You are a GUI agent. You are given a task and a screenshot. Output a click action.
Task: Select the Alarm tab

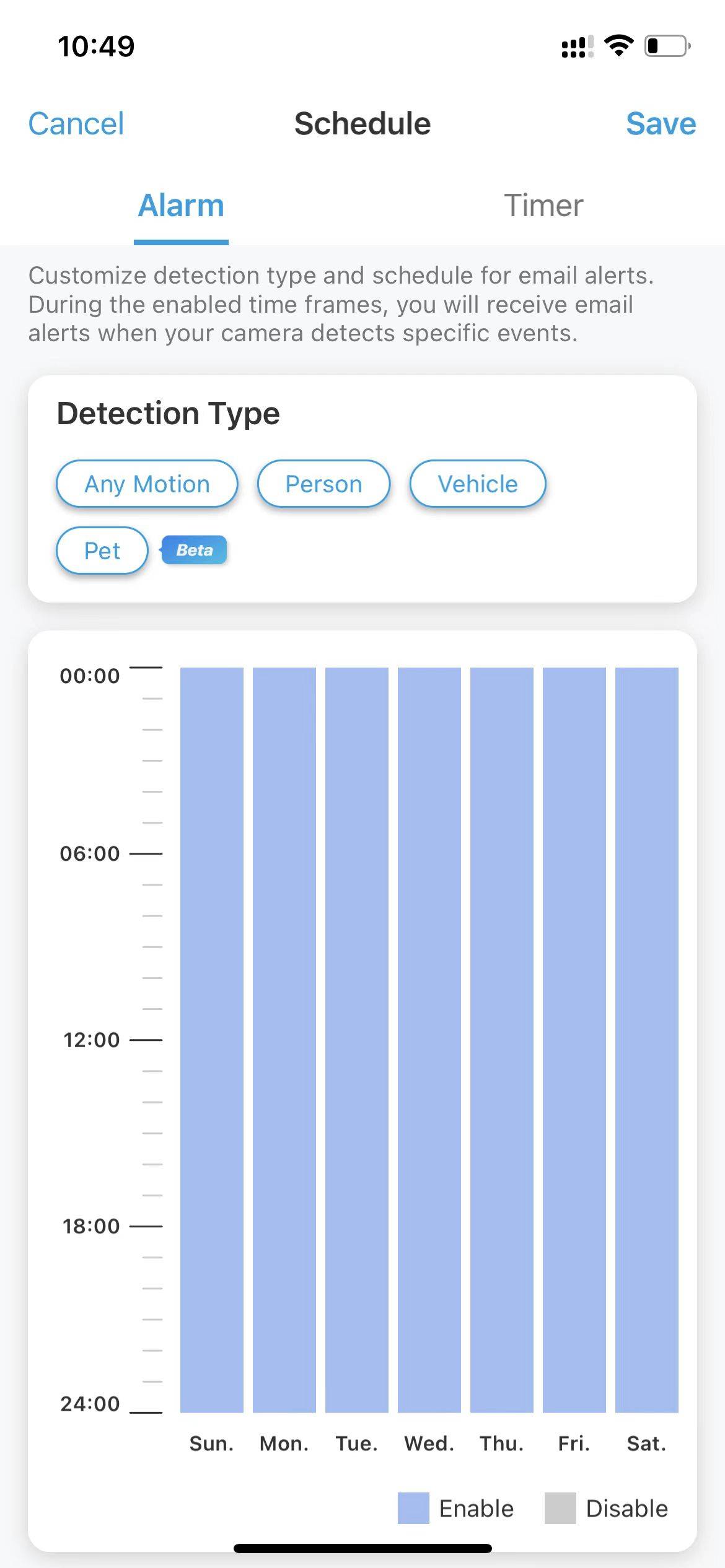click(181, 206)
